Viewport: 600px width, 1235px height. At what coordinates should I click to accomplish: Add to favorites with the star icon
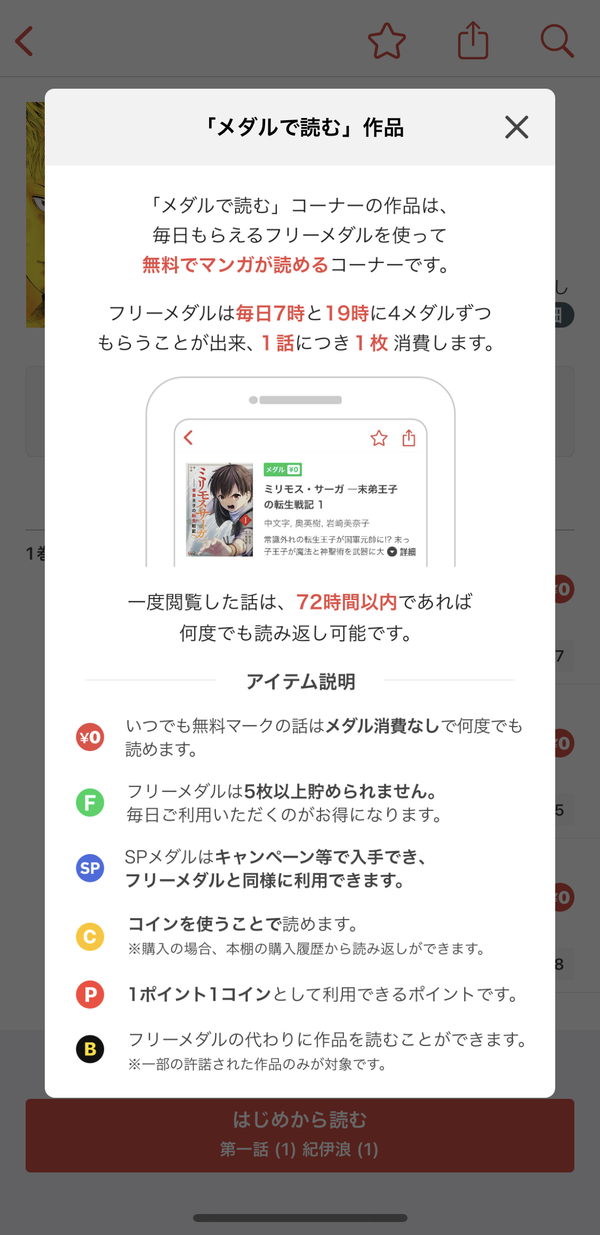point(387,40)
